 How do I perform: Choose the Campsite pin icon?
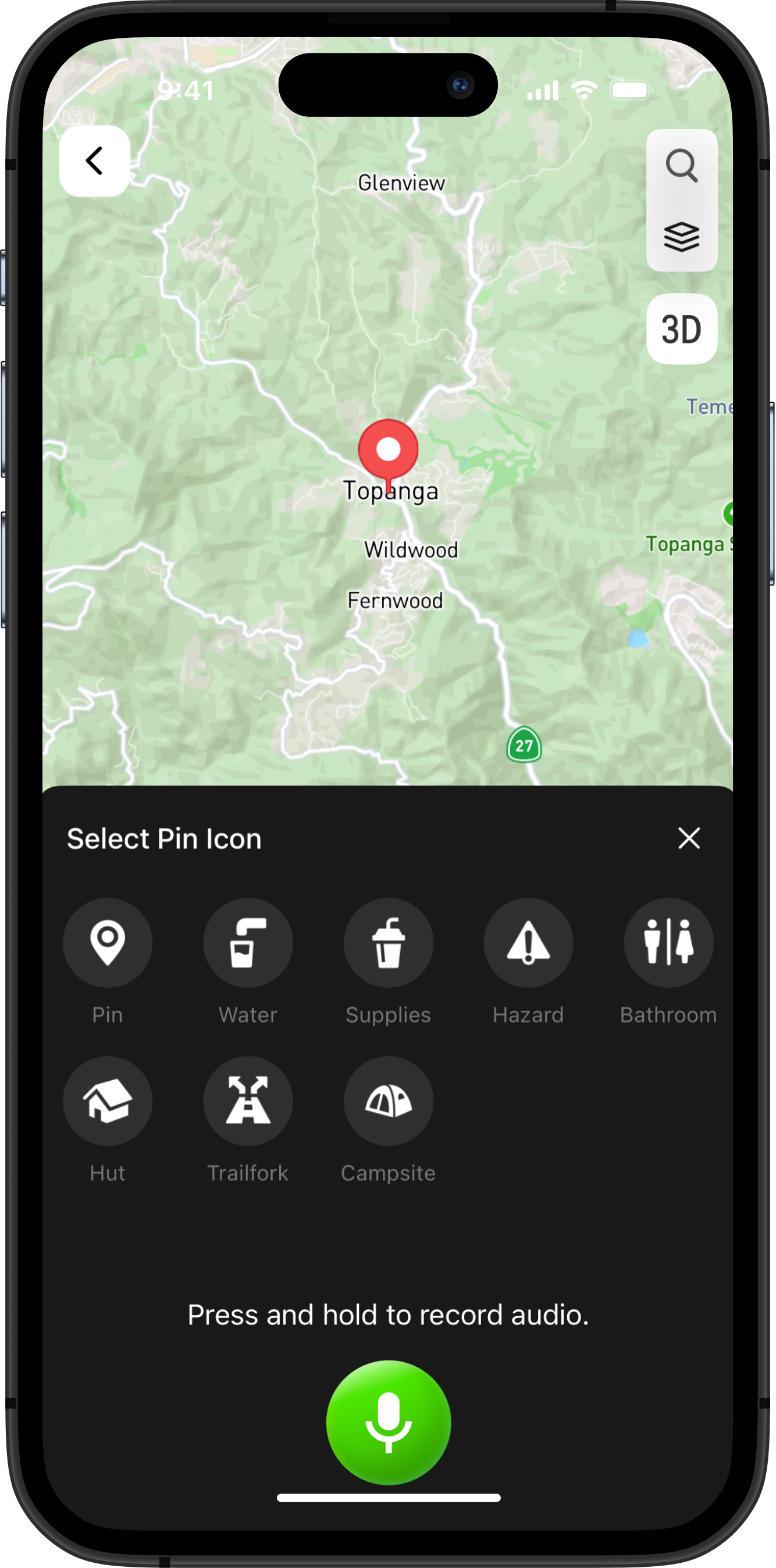[x=388, y=1101]
